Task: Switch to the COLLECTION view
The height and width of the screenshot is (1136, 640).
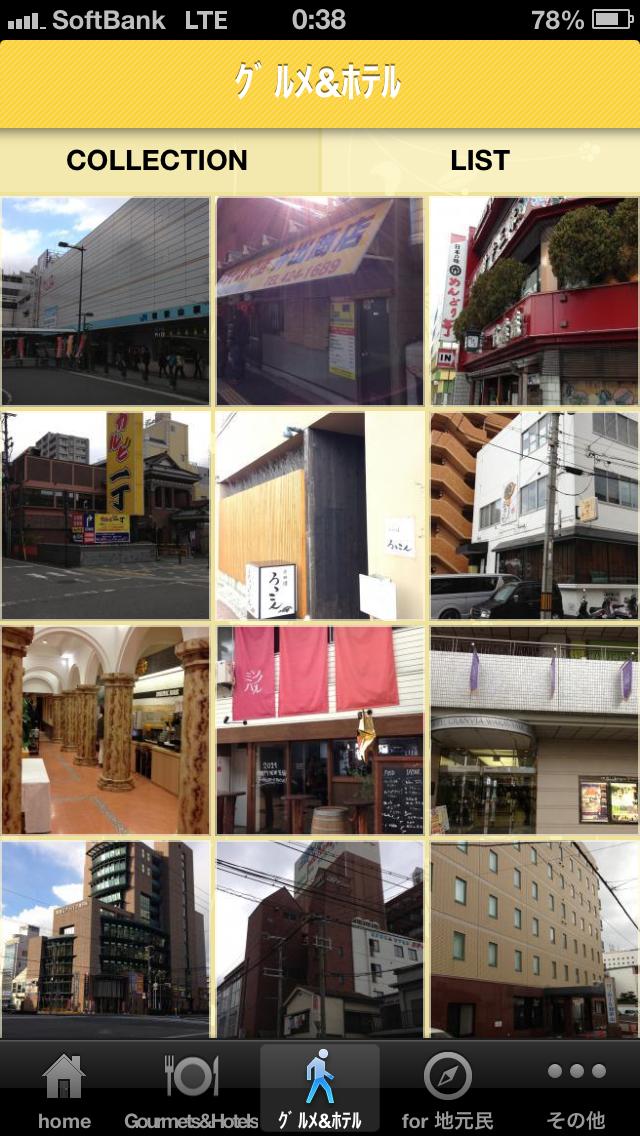Action: click(x=158, y=160)
